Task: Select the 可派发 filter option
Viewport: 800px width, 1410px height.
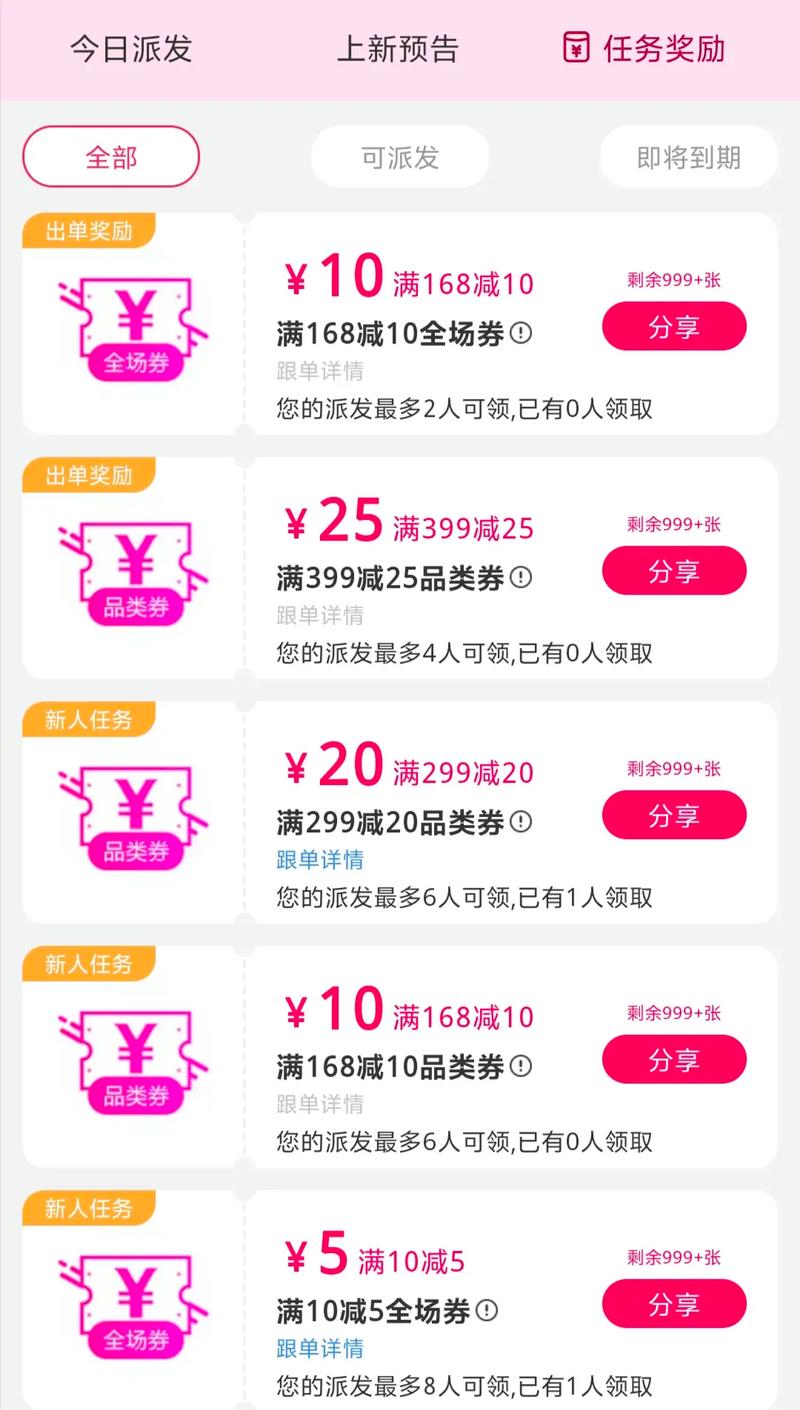Action: click(x=399, y=157)
